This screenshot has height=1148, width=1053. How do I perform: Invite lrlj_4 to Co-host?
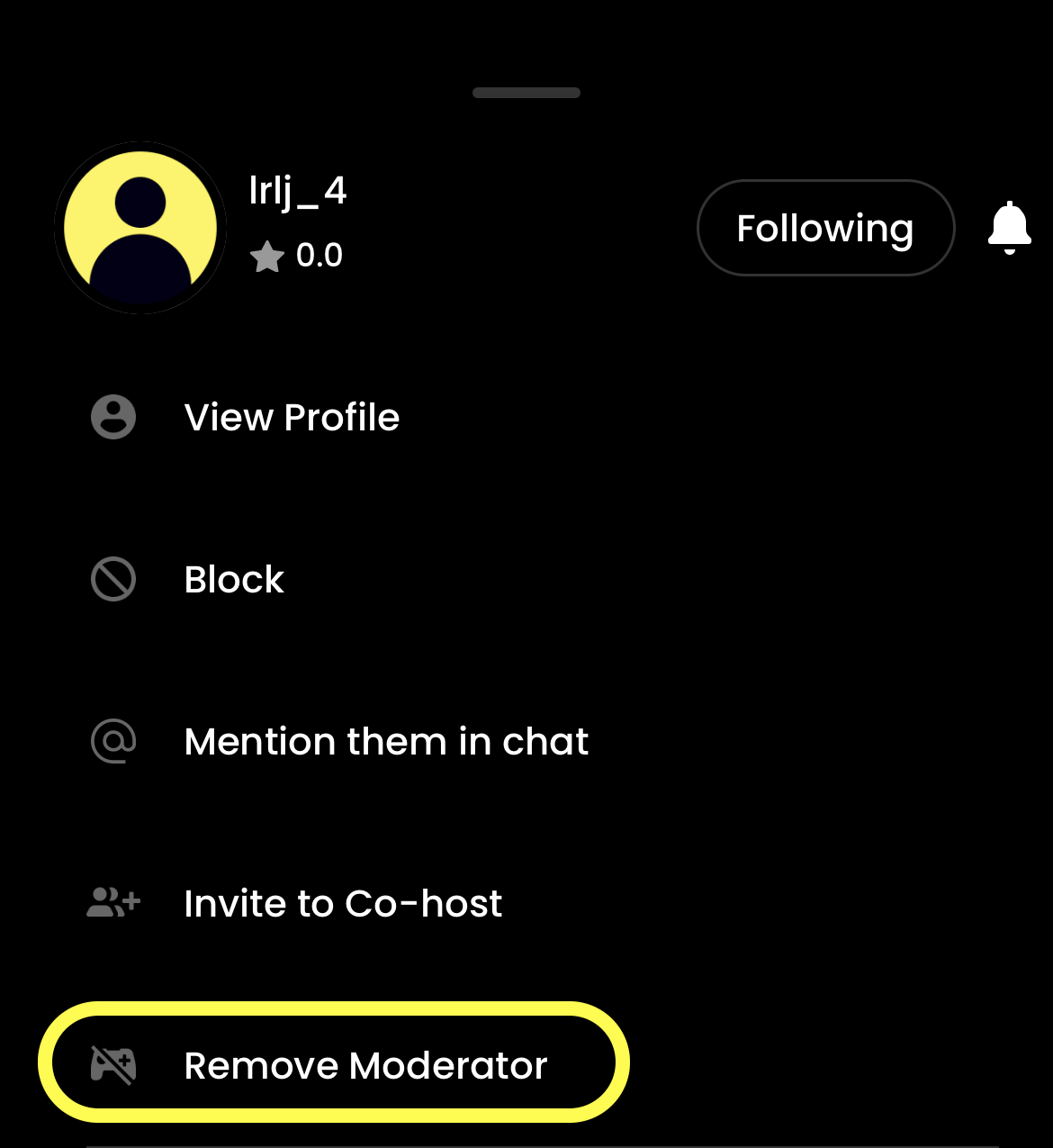click(342, 903)
